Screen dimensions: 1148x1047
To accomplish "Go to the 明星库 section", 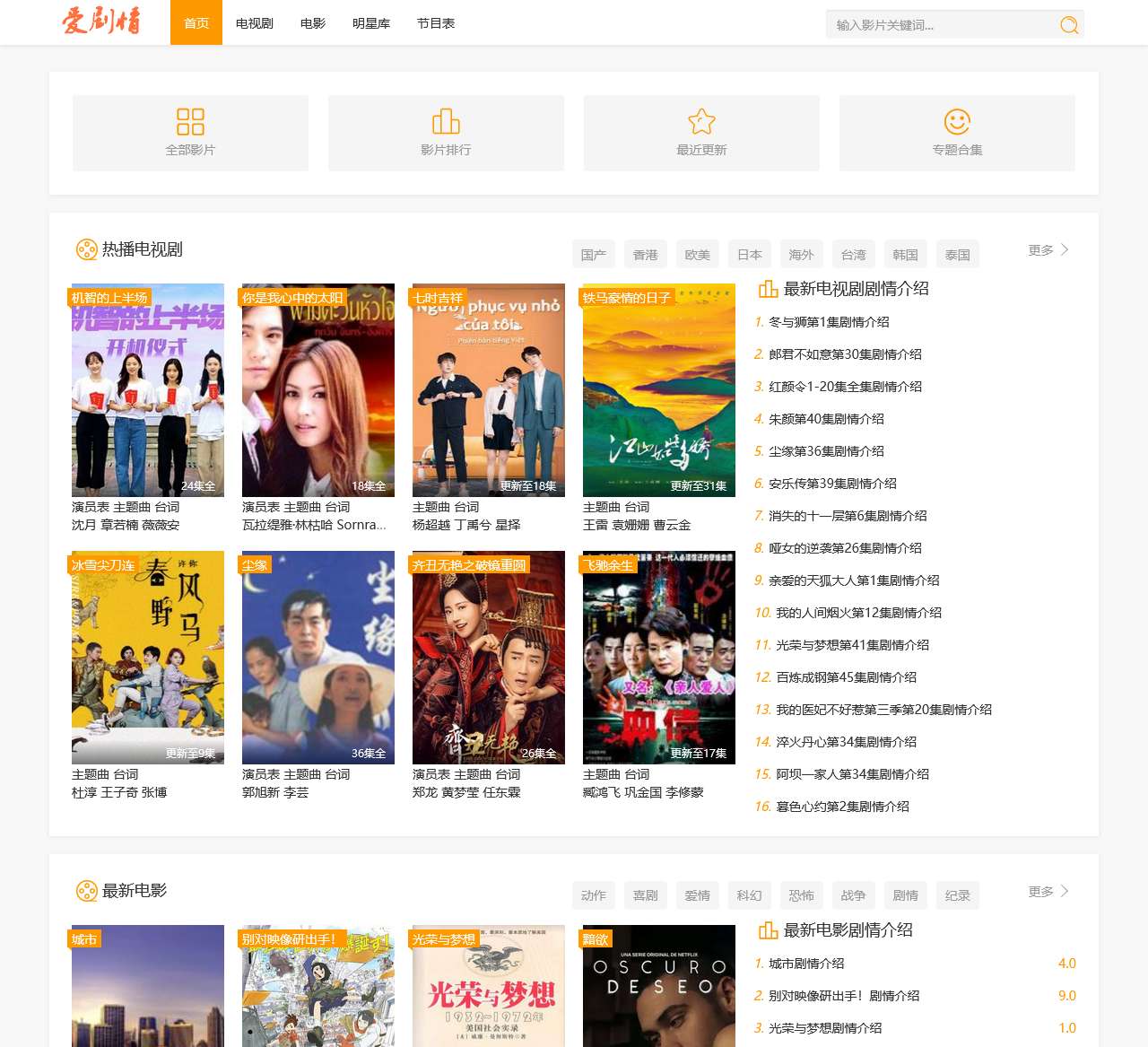I will pyautogui.click(x=371, y=23).
